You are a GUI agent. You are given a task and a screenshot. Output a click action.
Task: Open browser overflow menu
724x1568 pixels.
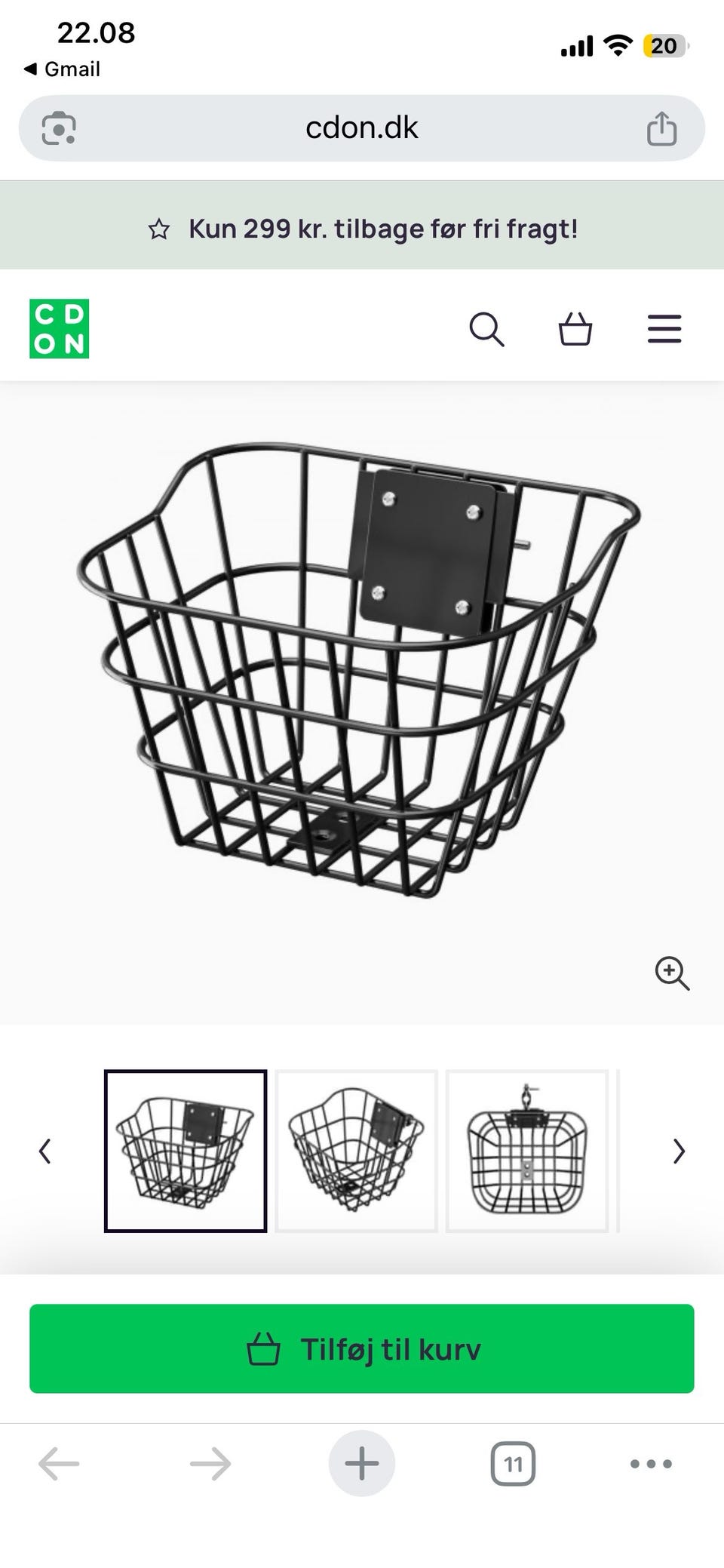click(651, 1464)
